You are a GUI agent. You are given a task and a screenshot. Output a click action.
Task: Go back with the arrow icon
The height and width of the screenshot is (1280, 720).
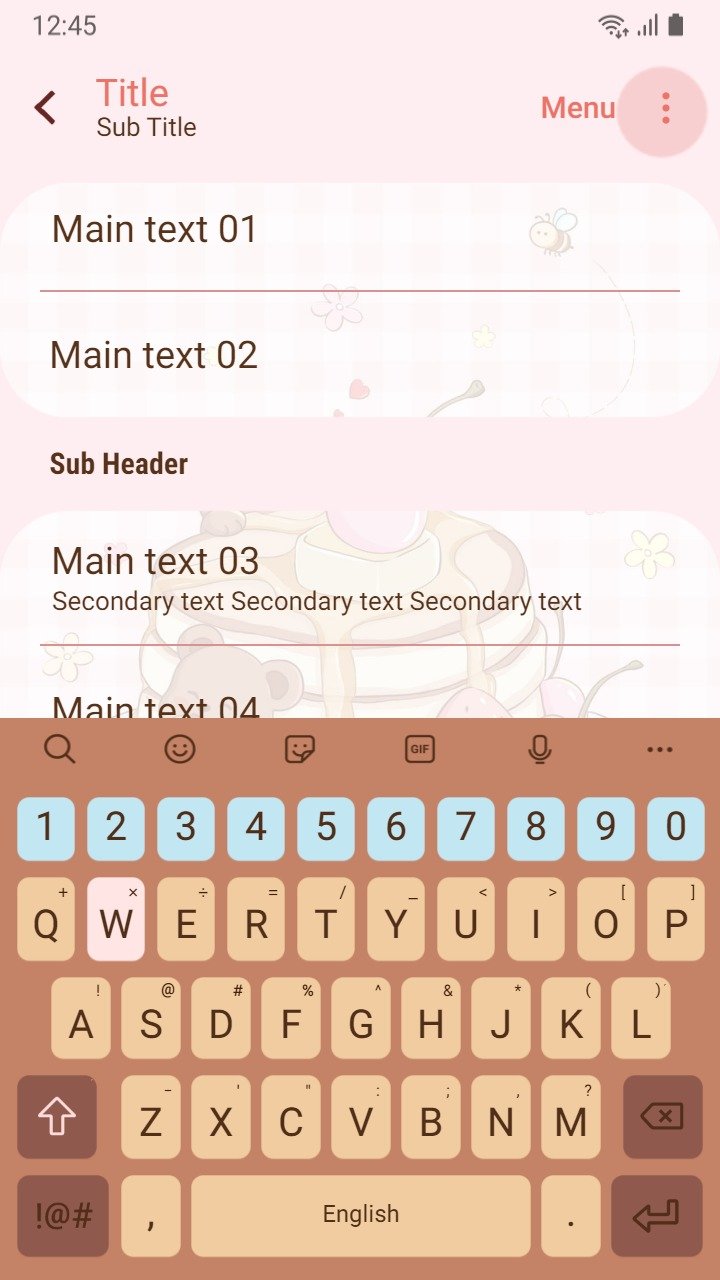pos(45,107)
